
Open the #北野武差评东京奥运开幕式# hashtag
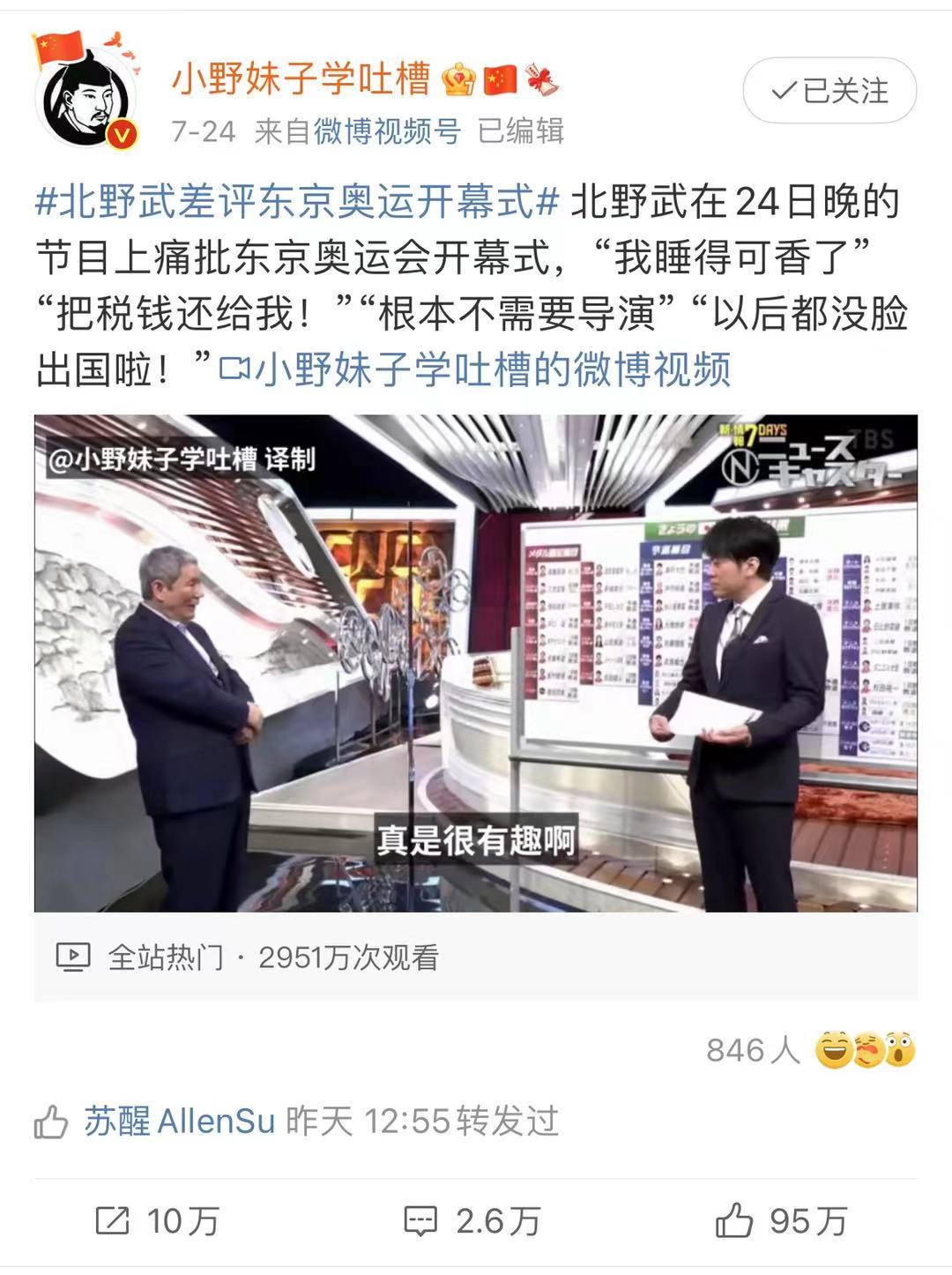(297, 202)
